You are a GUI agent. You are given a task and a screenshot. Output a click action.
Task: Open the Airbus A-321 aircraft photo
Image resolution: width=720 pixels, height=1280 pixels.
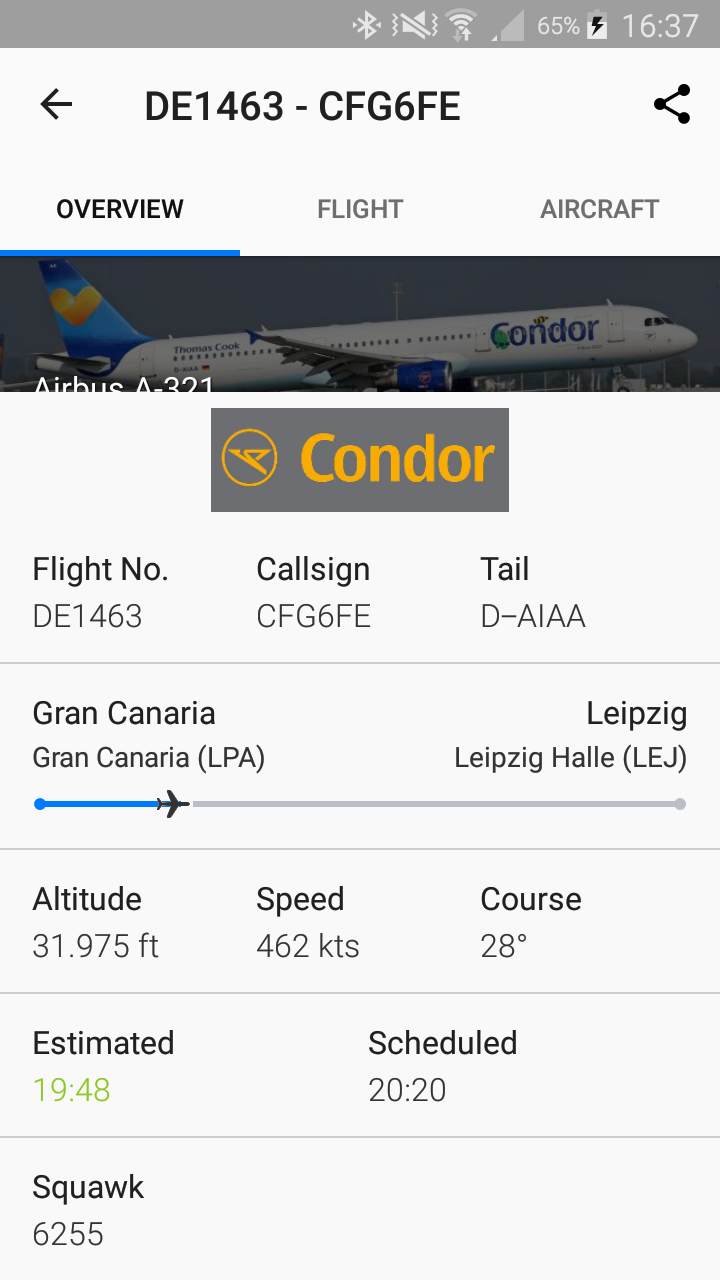(360, 324)
